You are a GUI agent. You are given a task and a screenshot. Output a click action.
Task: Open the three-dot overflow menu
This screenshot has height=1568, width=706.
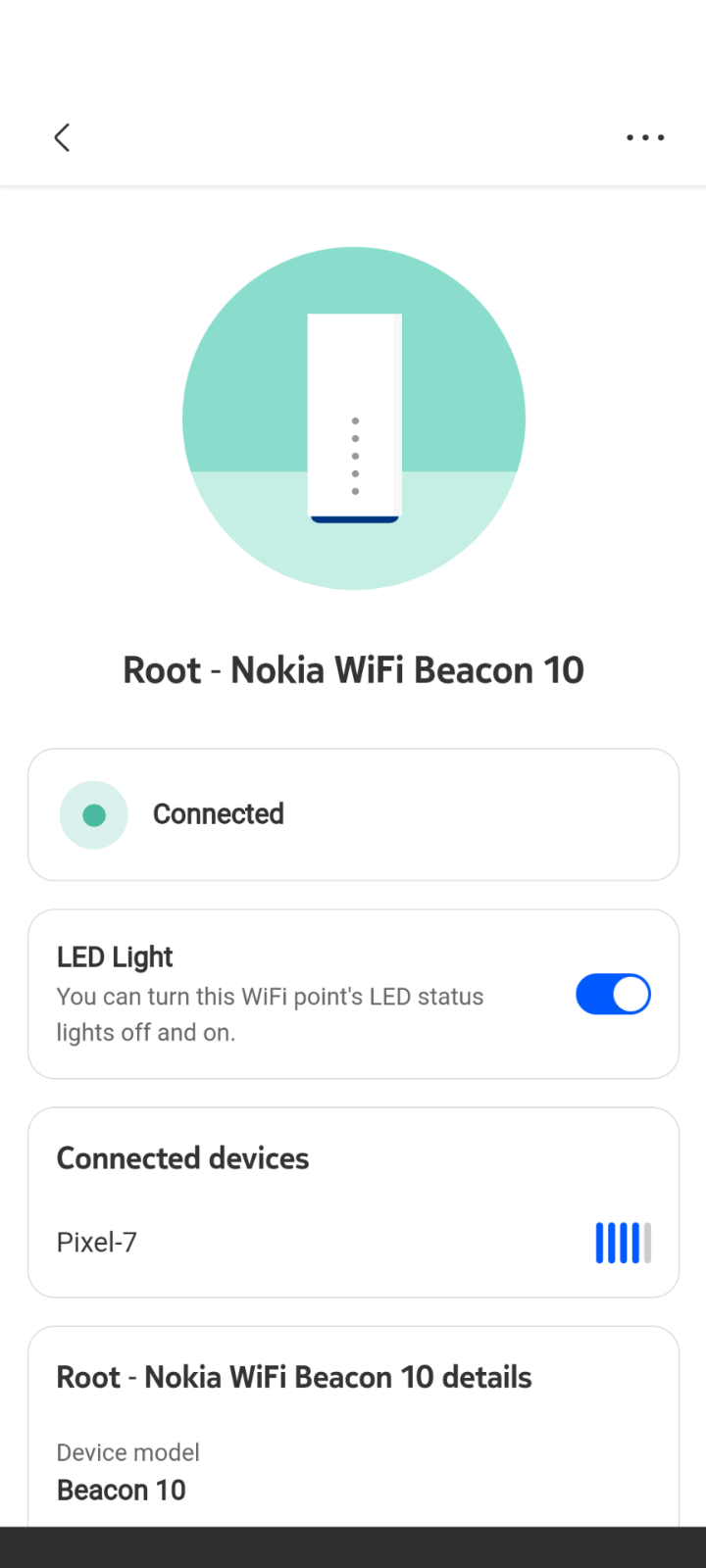pos(645,138)
